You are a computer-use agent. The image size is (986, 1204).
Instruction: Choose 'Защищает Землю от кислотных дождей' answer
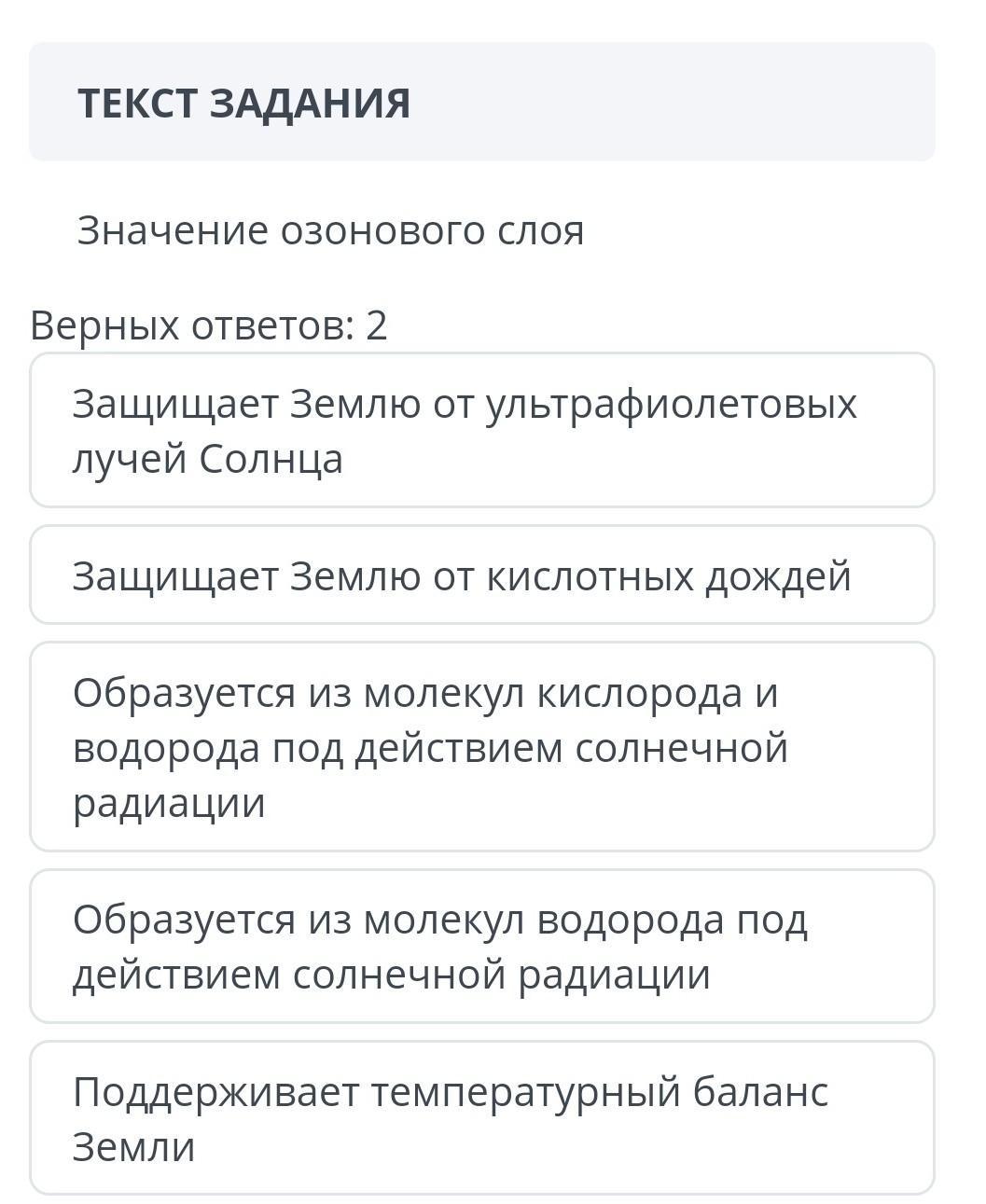click(x=481, y=575)
